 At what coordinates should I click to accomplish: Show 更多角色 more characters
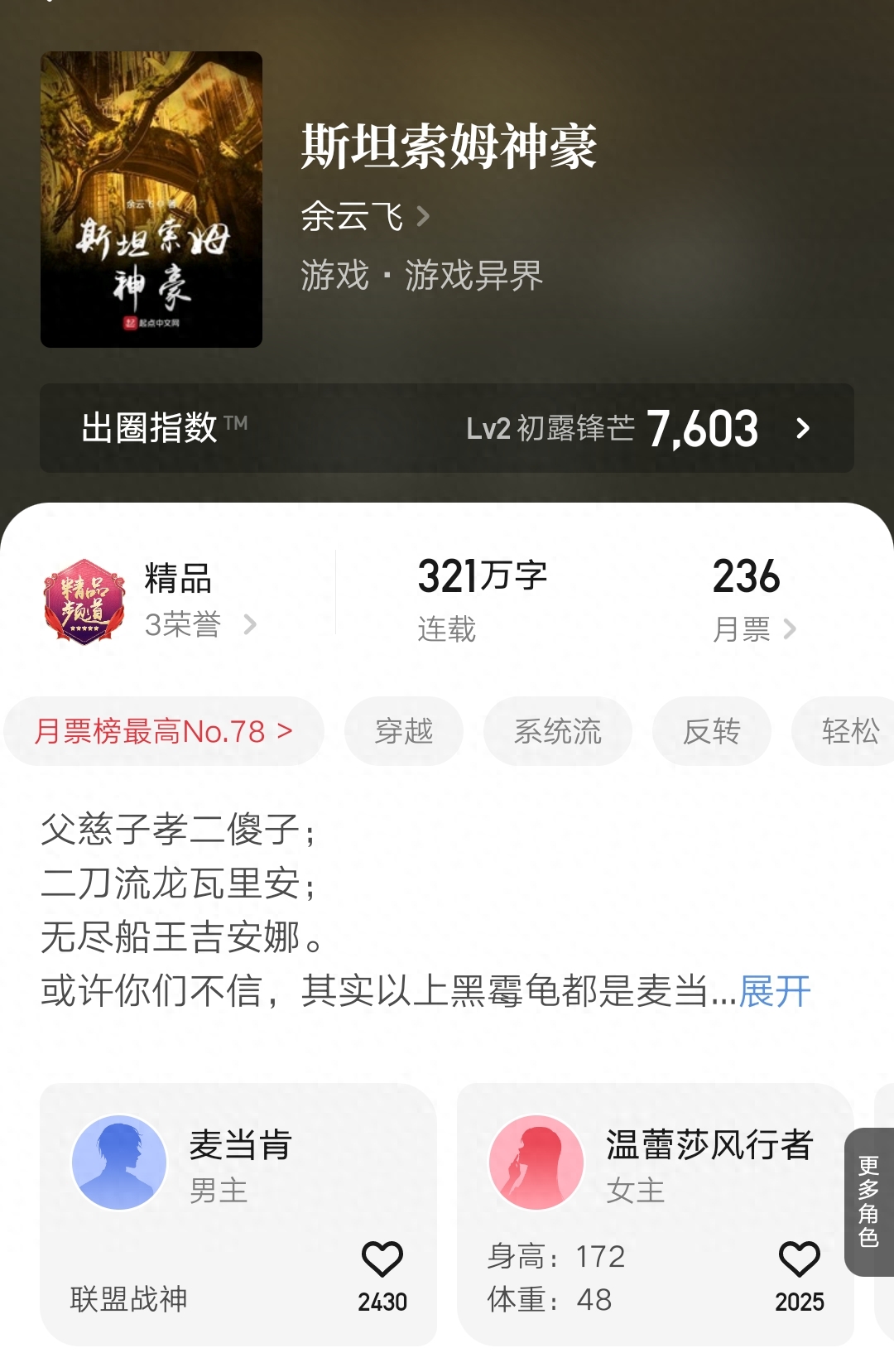tap(868, 1201)
